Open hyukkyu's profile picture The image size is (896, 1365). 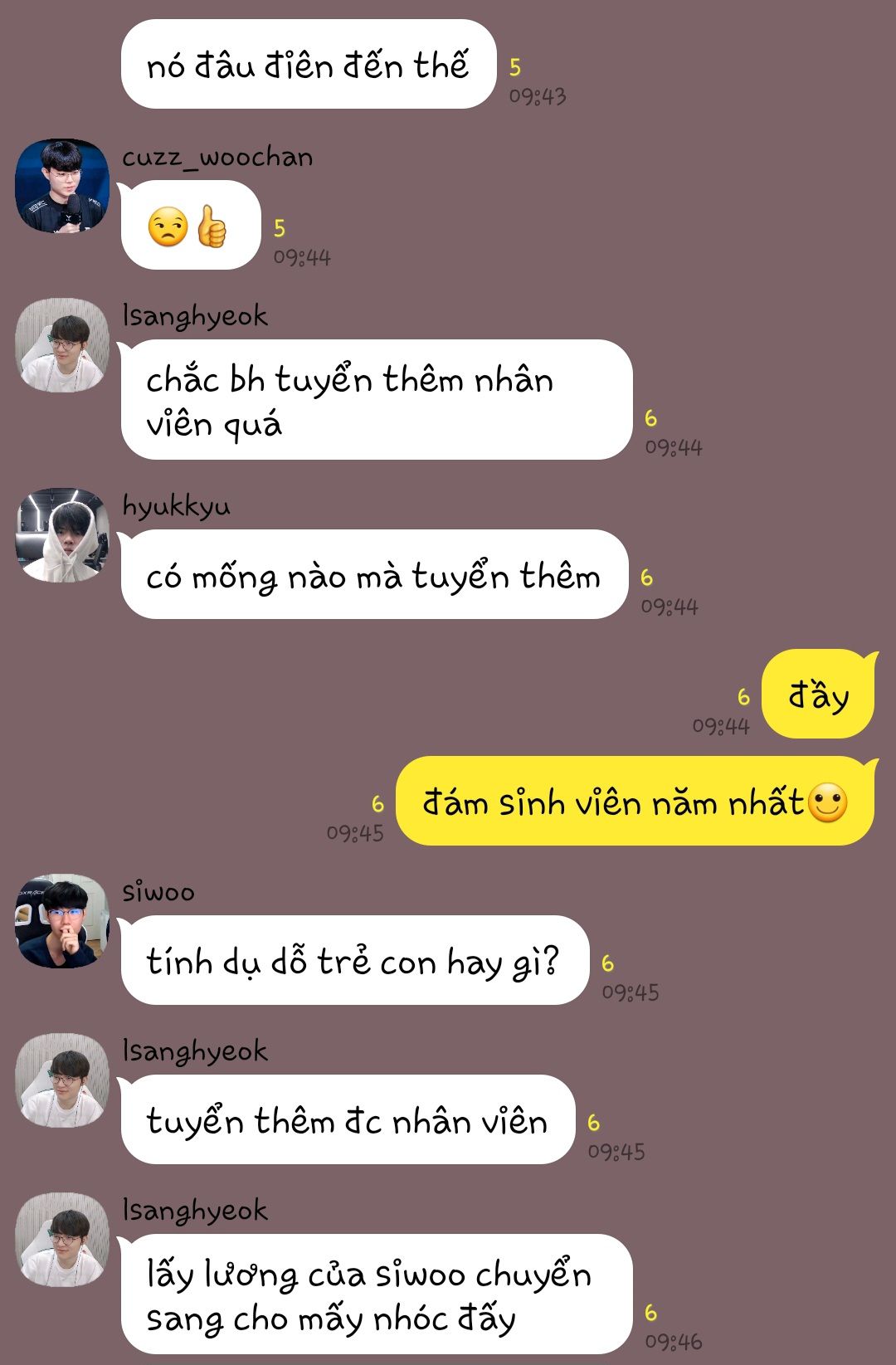[x=62, y=534]
